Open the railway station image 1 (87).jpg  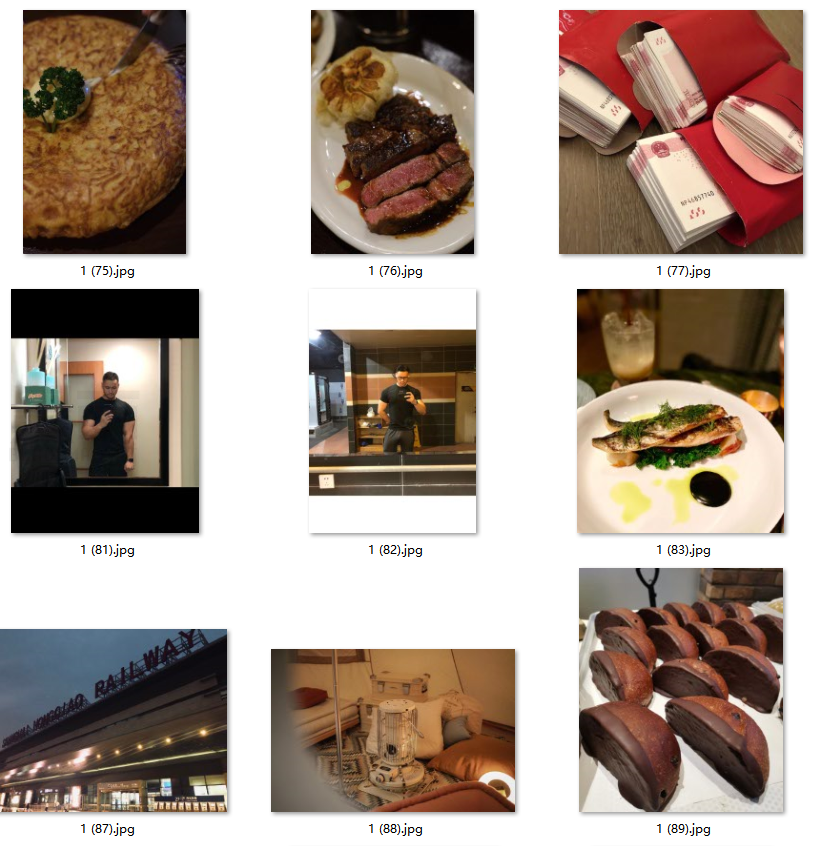point(113,720)
